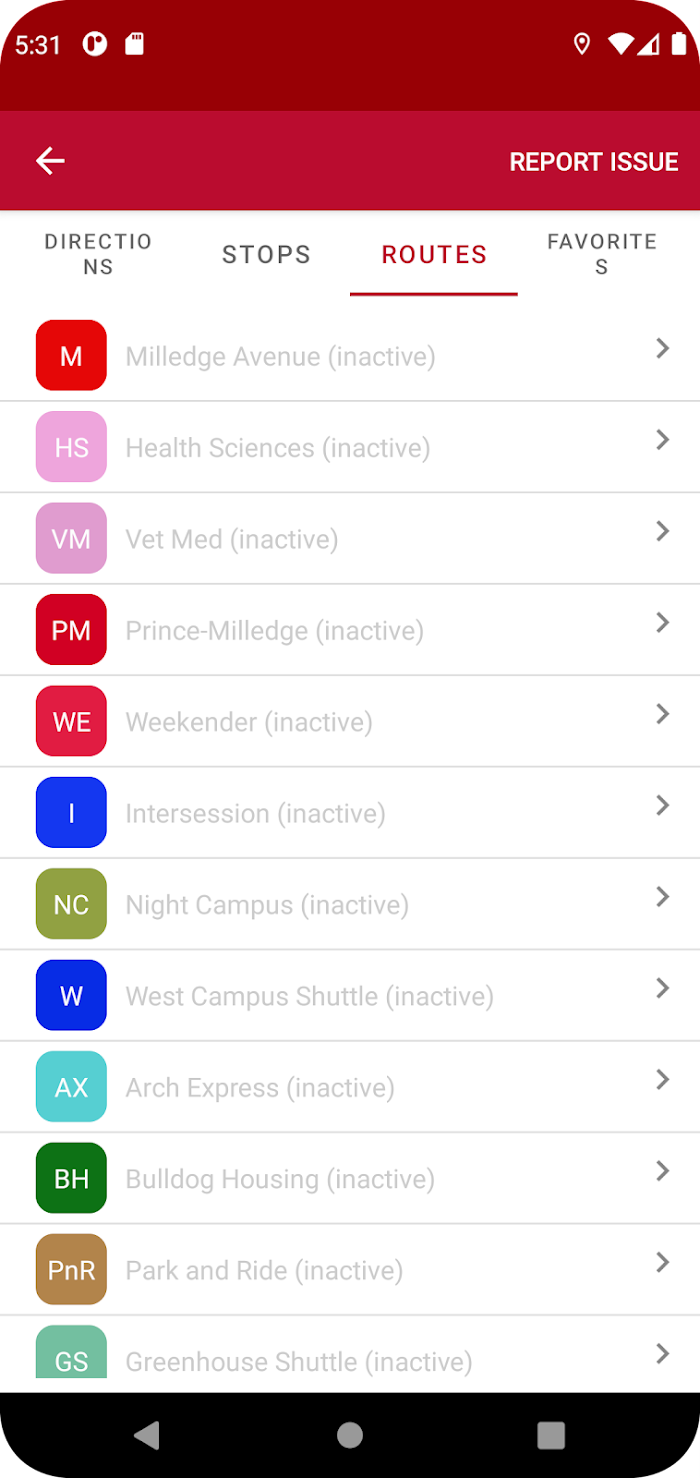Viewport: 700px width, 1478px height.
Task: Select the Arch Express route
Action: pyautogui.click(x=350, y=1088)
